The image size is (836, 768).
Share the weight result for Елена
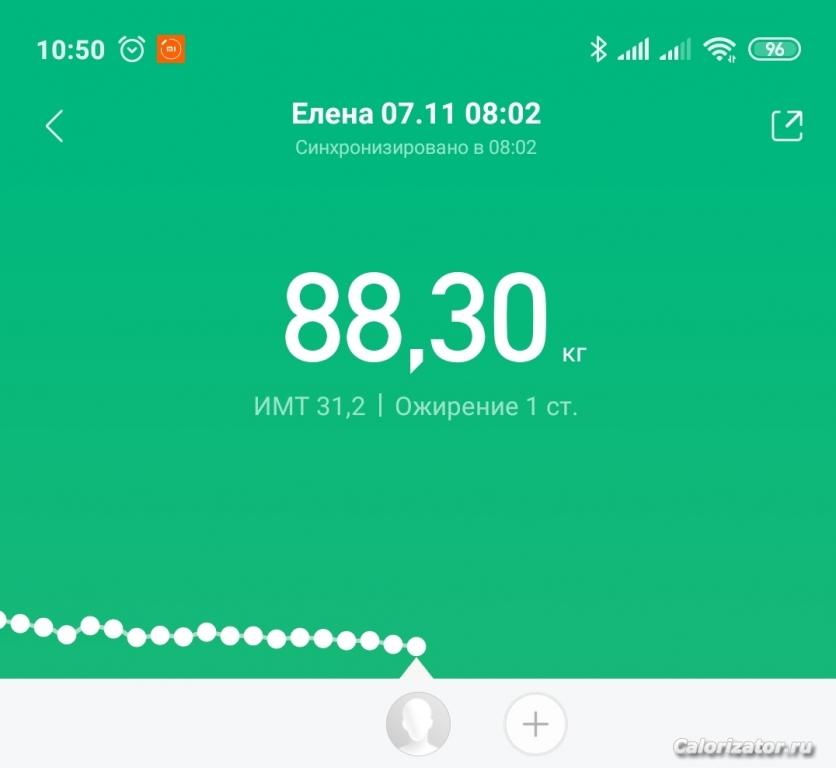coord(787,126)
